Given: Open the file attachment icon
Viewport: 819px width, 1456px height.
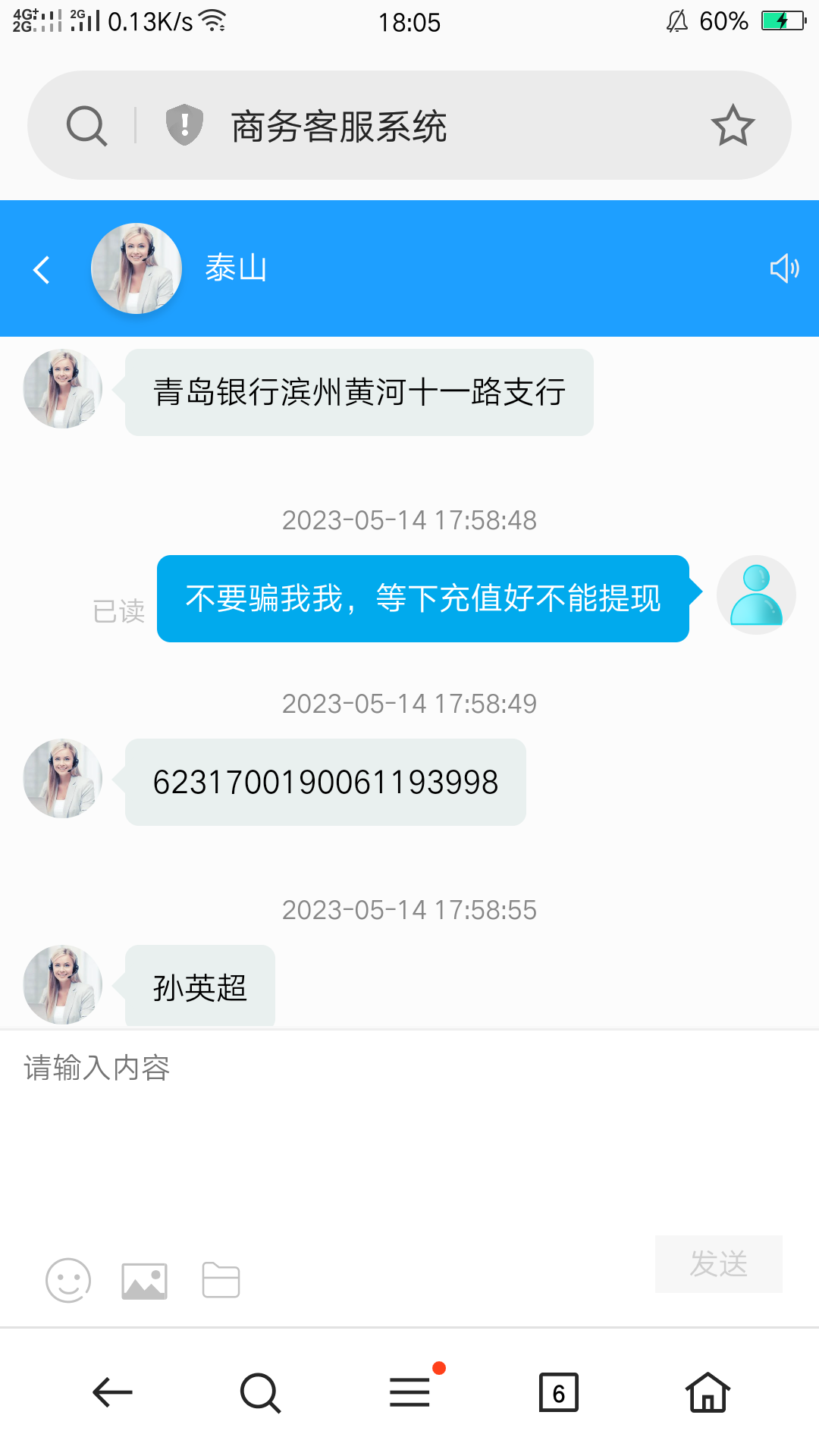Looking at the screenshot, I should point(221,1280).
